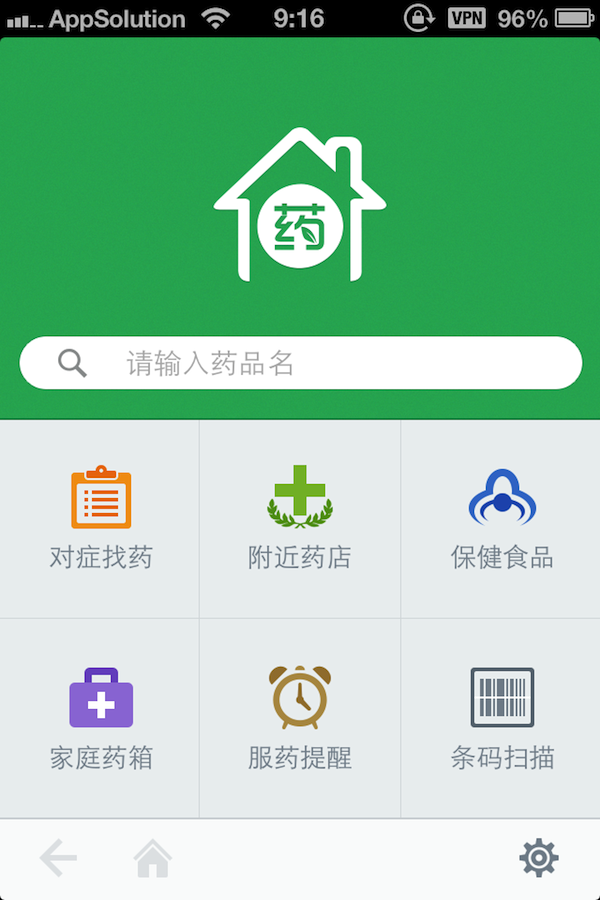This screenshot has width=600, height=900.
Task: Go back with the bottom arrow
Action: click(x=58, y=858)
